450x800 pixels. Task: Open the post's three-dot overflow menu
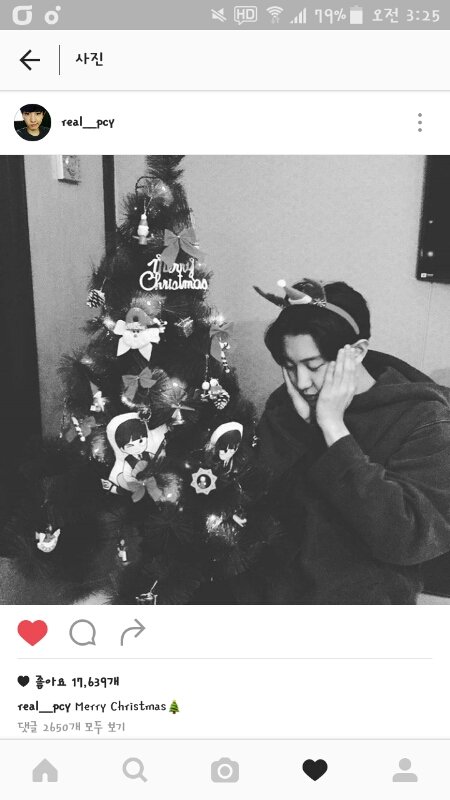point(419,122)
